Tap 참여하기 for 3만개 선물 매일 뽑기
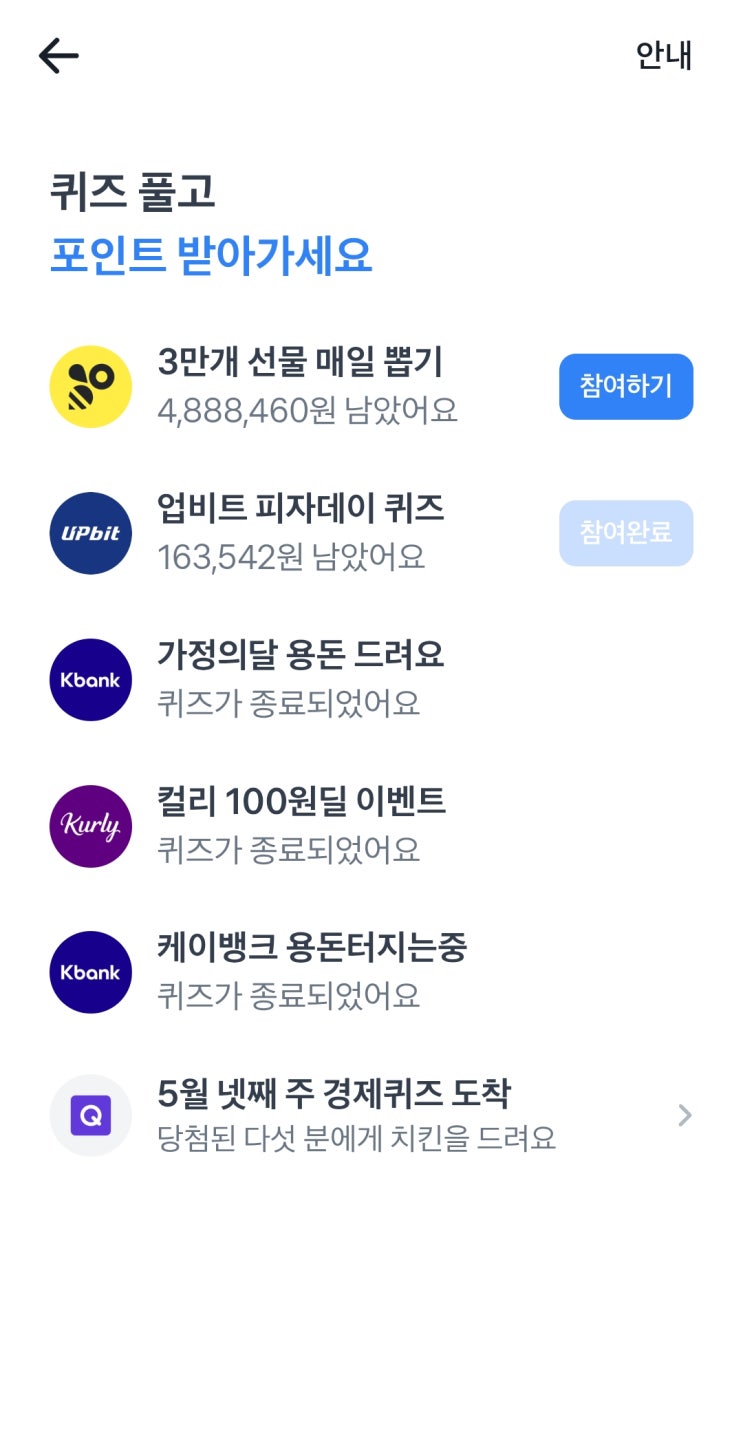743x1443 pixels. pos(626,387)
